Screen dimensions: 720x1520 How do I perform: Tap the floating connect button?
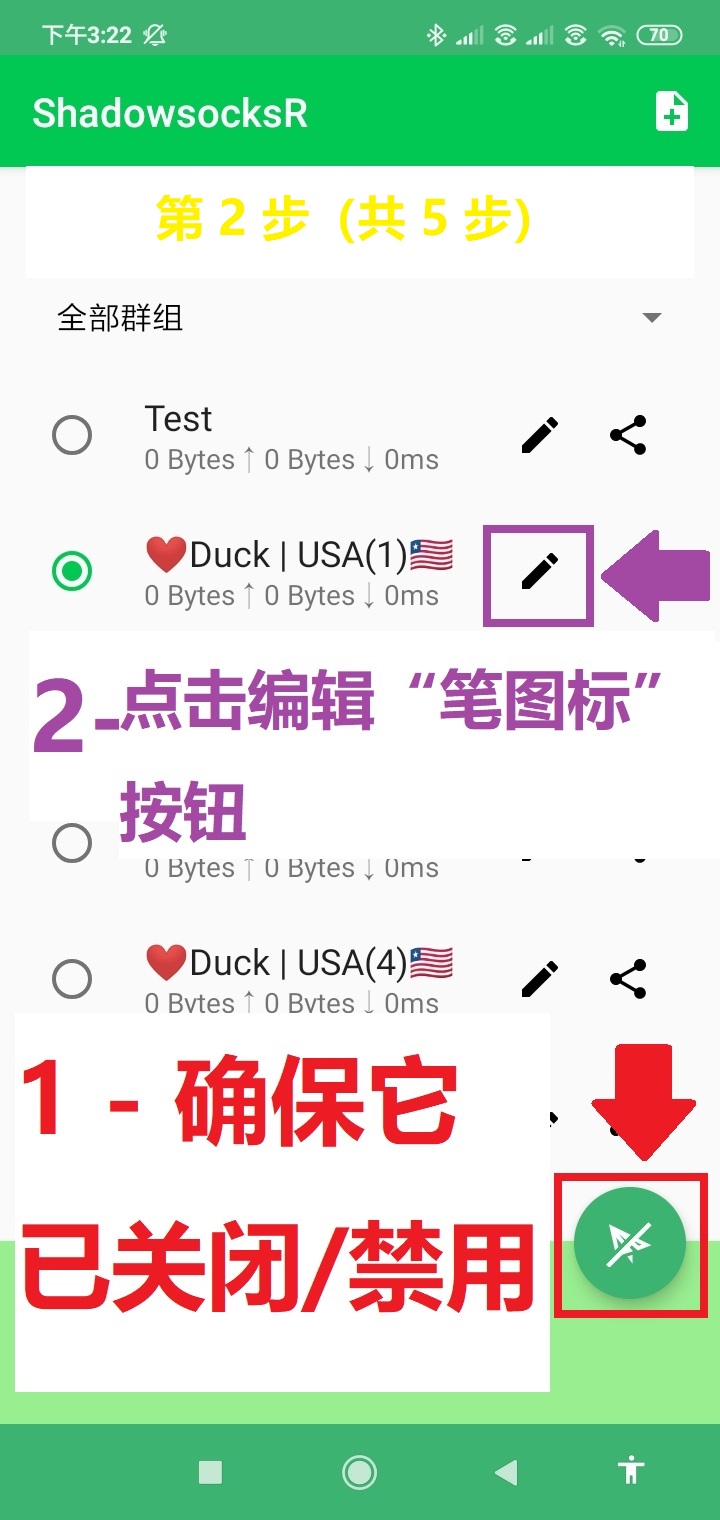coord(630,1243)
